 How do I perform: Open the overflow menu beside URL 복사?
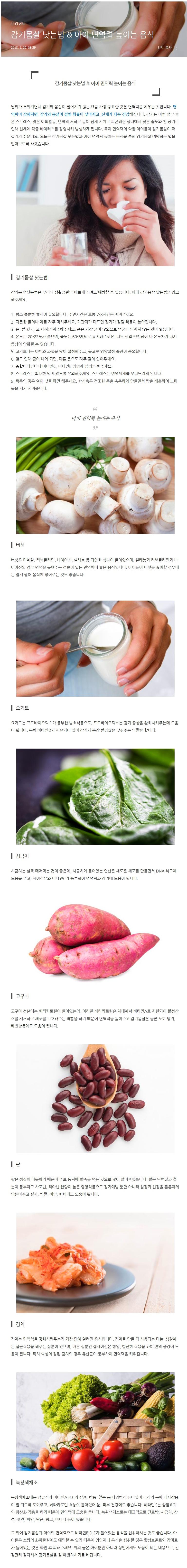[x=177, y=47]
